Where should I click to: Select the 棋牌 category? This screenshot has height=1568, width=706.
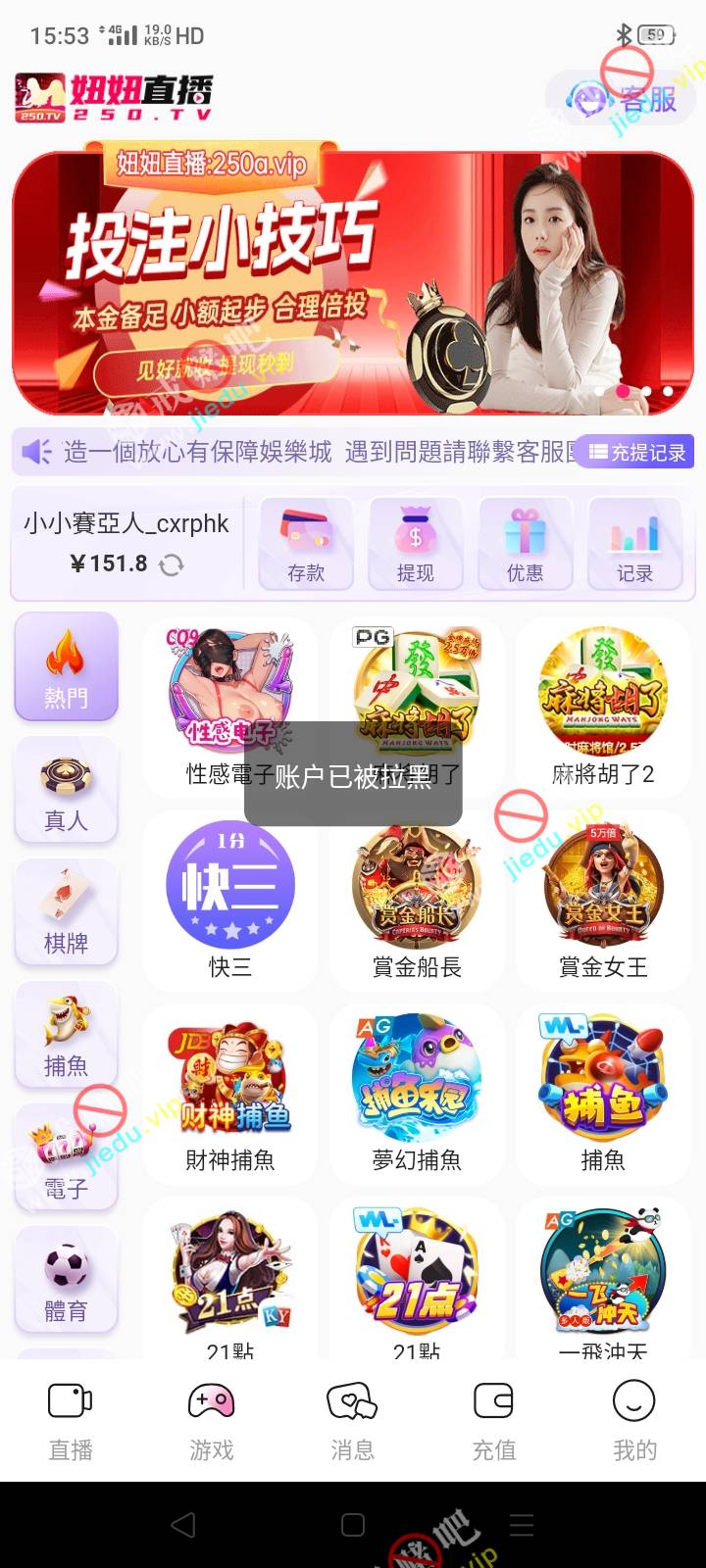66,912
